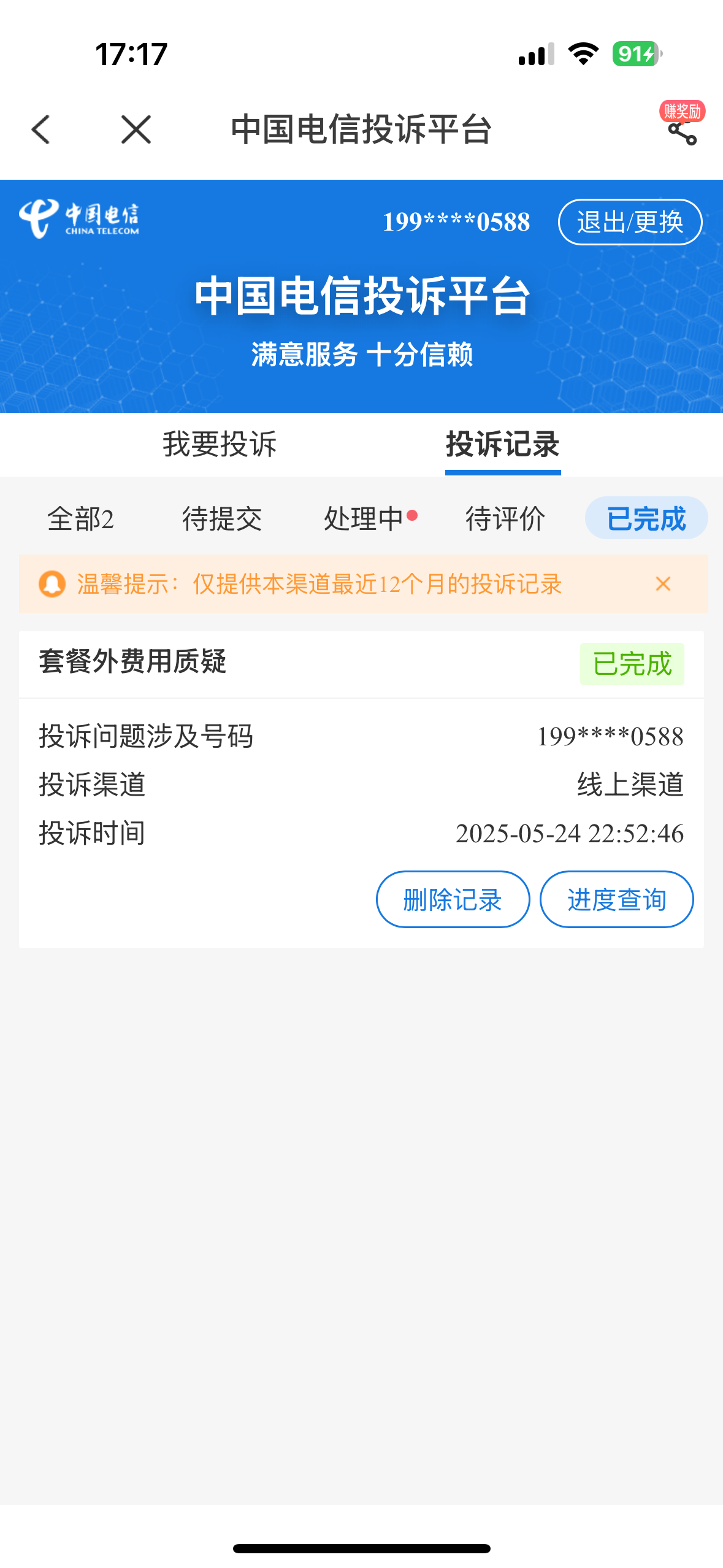723x1568 pixels.
Task: Show the 待提交 complaints
Action: tap(222, 518)
